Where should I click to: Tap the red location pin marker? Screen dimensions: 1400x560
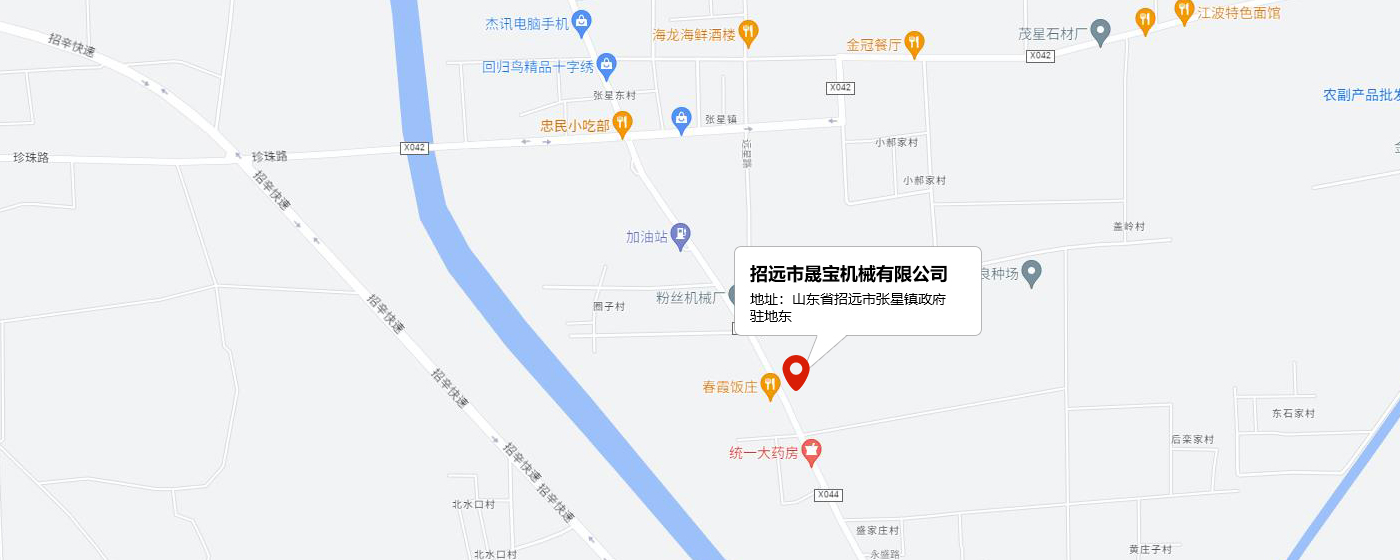[x=796, y=371]
